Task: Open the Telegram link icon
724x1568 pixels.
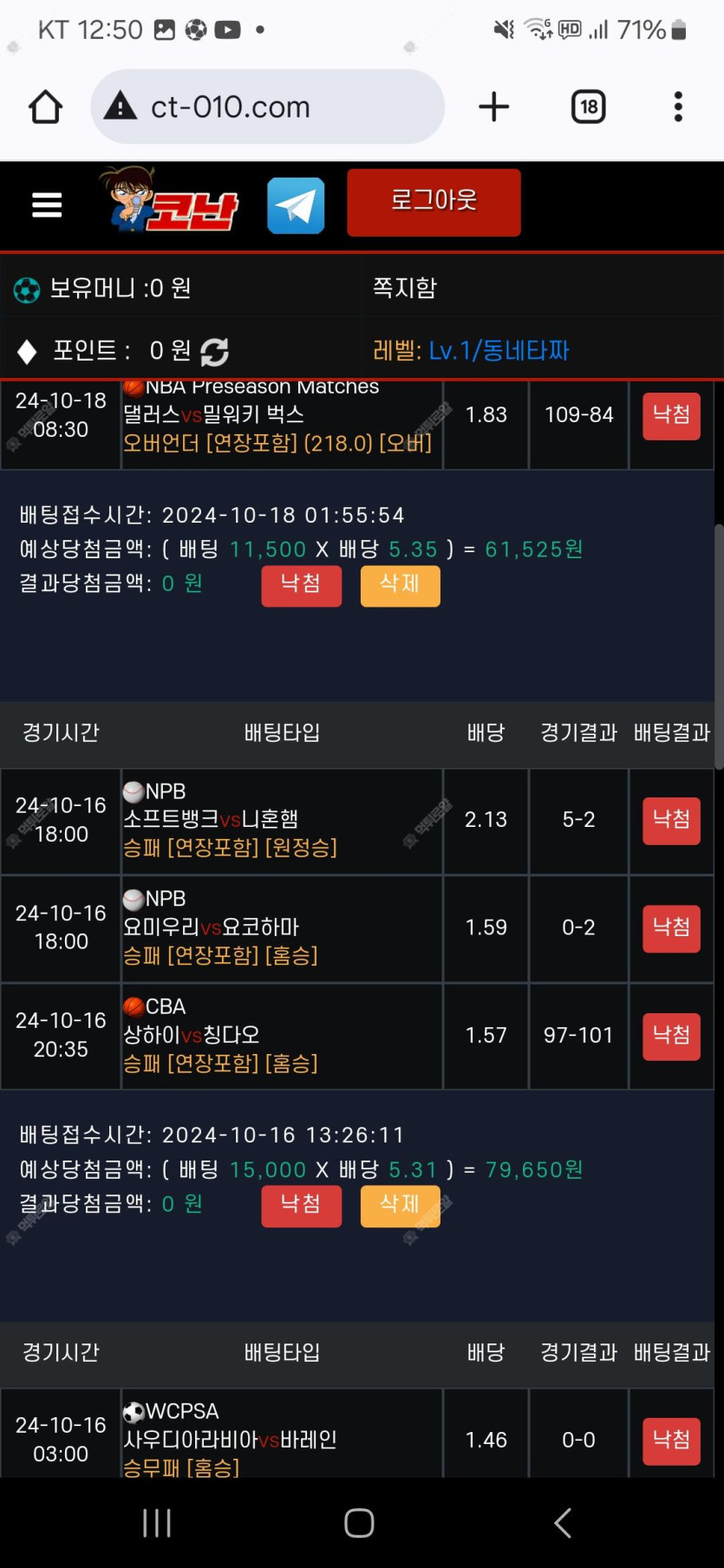Action: coord(296,205)
